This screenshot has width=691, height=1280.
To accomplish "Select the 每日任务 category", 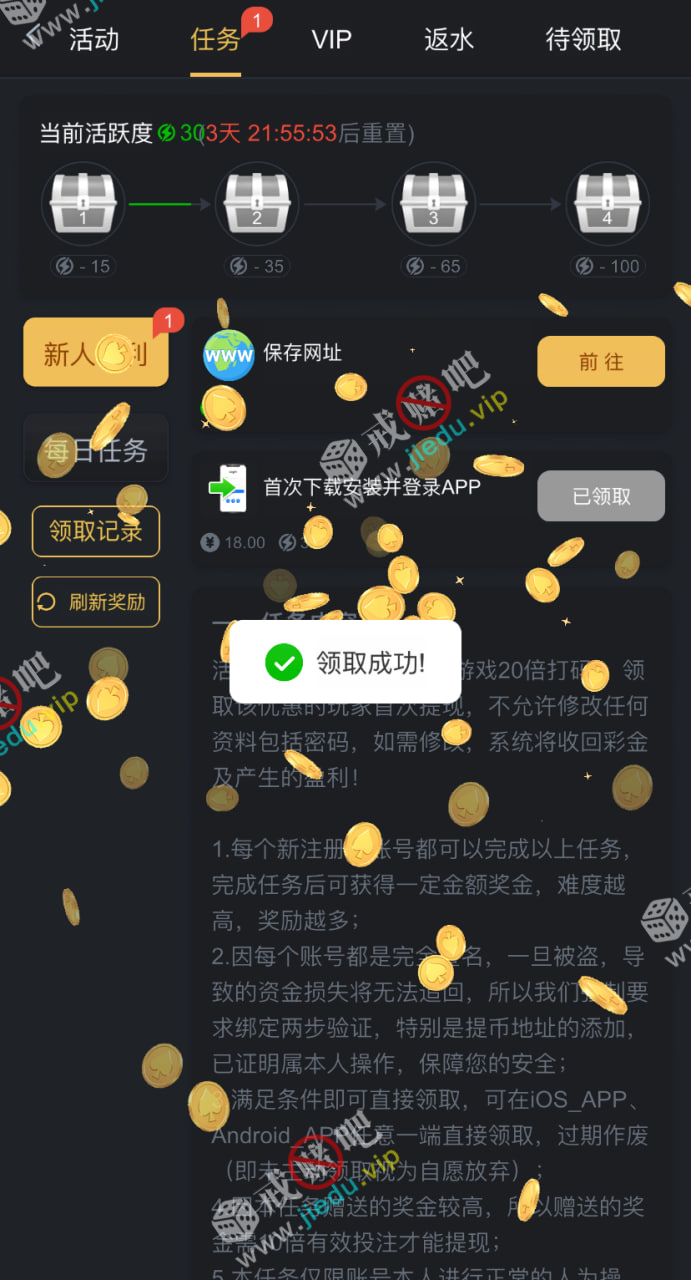I will (96, 450).
